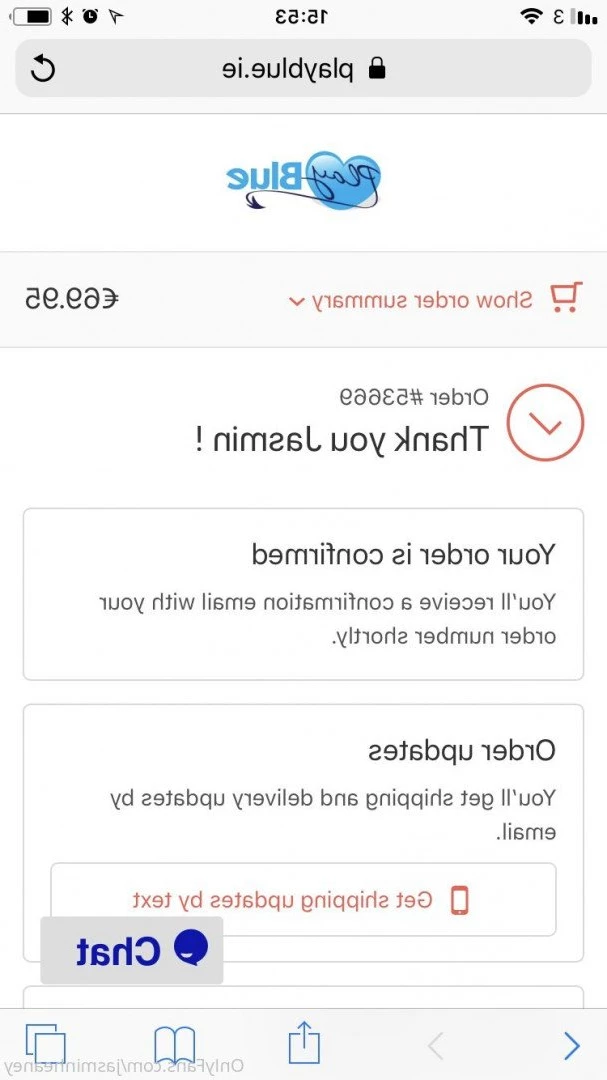Reload the playblue.ie page
The image size is (607, 1080).
44,68
